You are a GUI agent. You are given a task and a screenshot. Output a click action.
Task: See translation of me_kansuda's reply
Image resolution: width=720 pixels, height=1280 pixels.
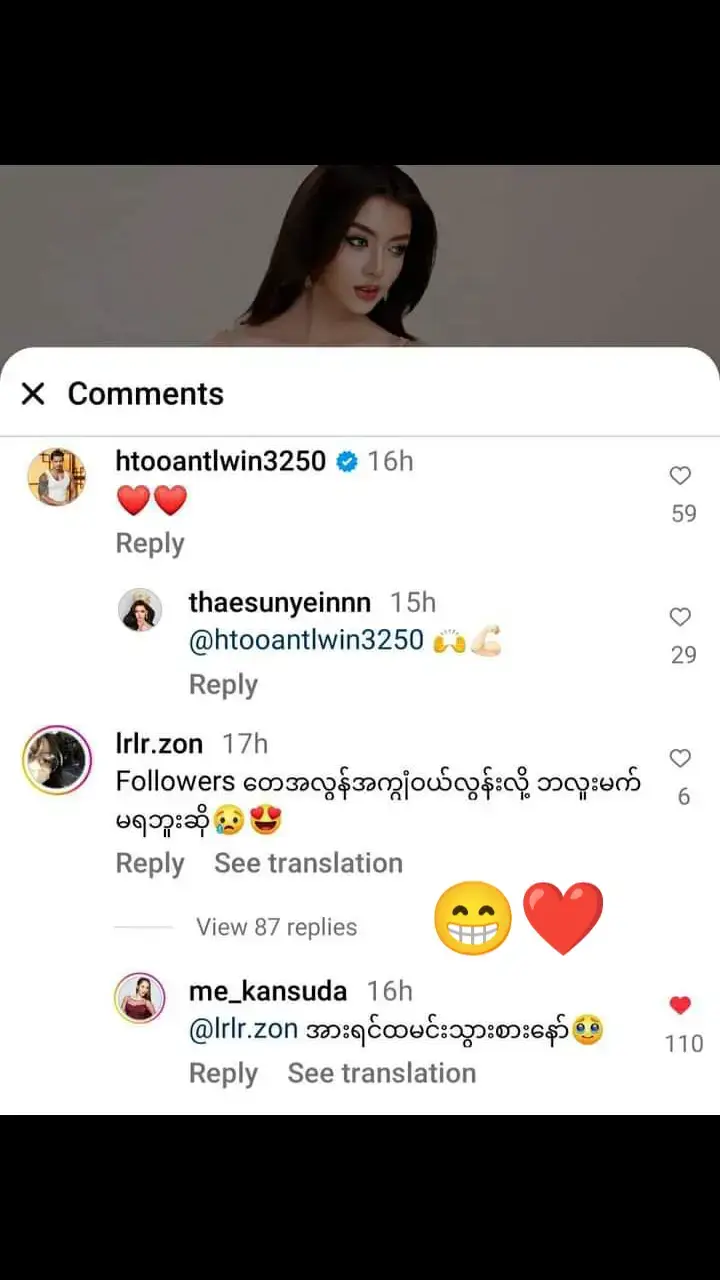click(x=381, y=1073)
